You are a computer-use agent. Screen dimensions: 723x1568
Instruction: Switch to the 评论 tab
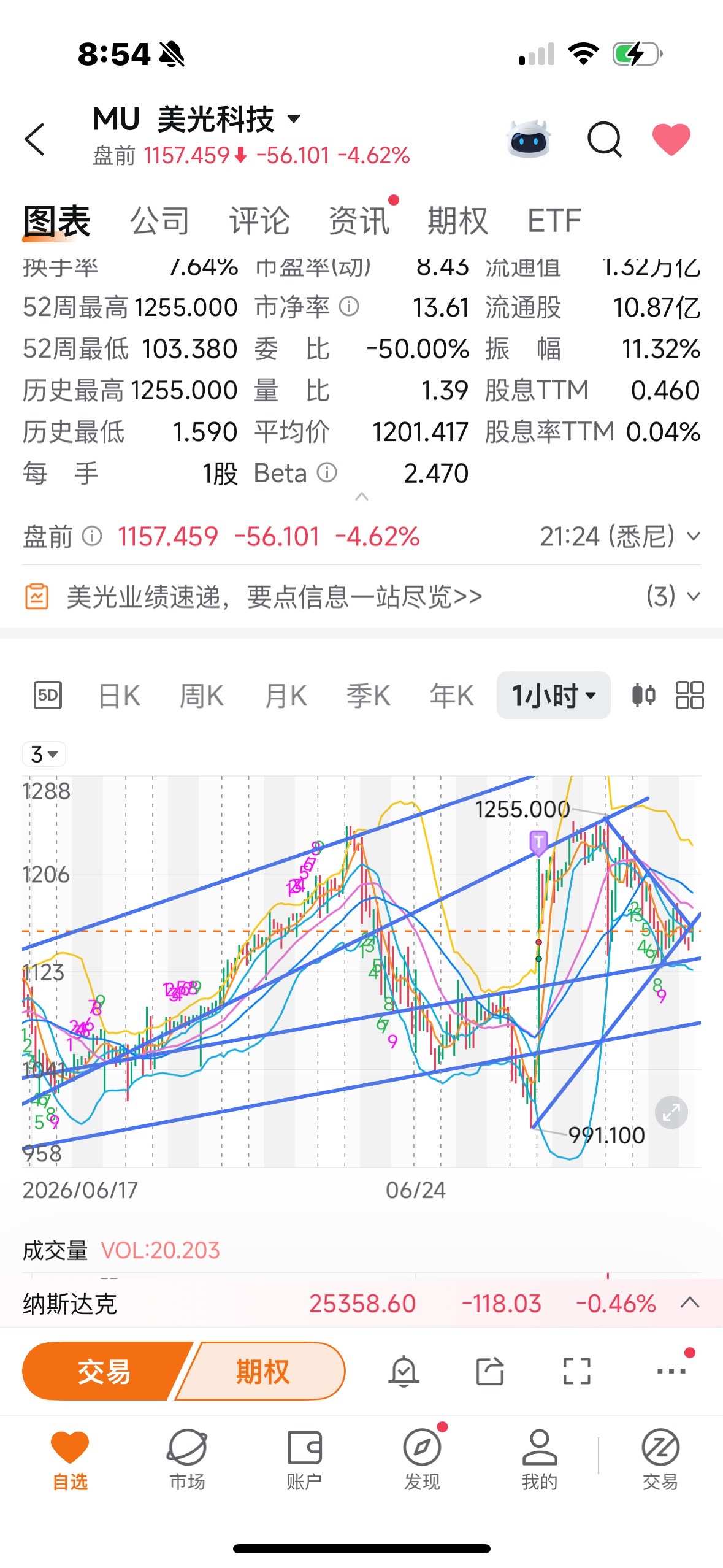[x=259, y=221]
